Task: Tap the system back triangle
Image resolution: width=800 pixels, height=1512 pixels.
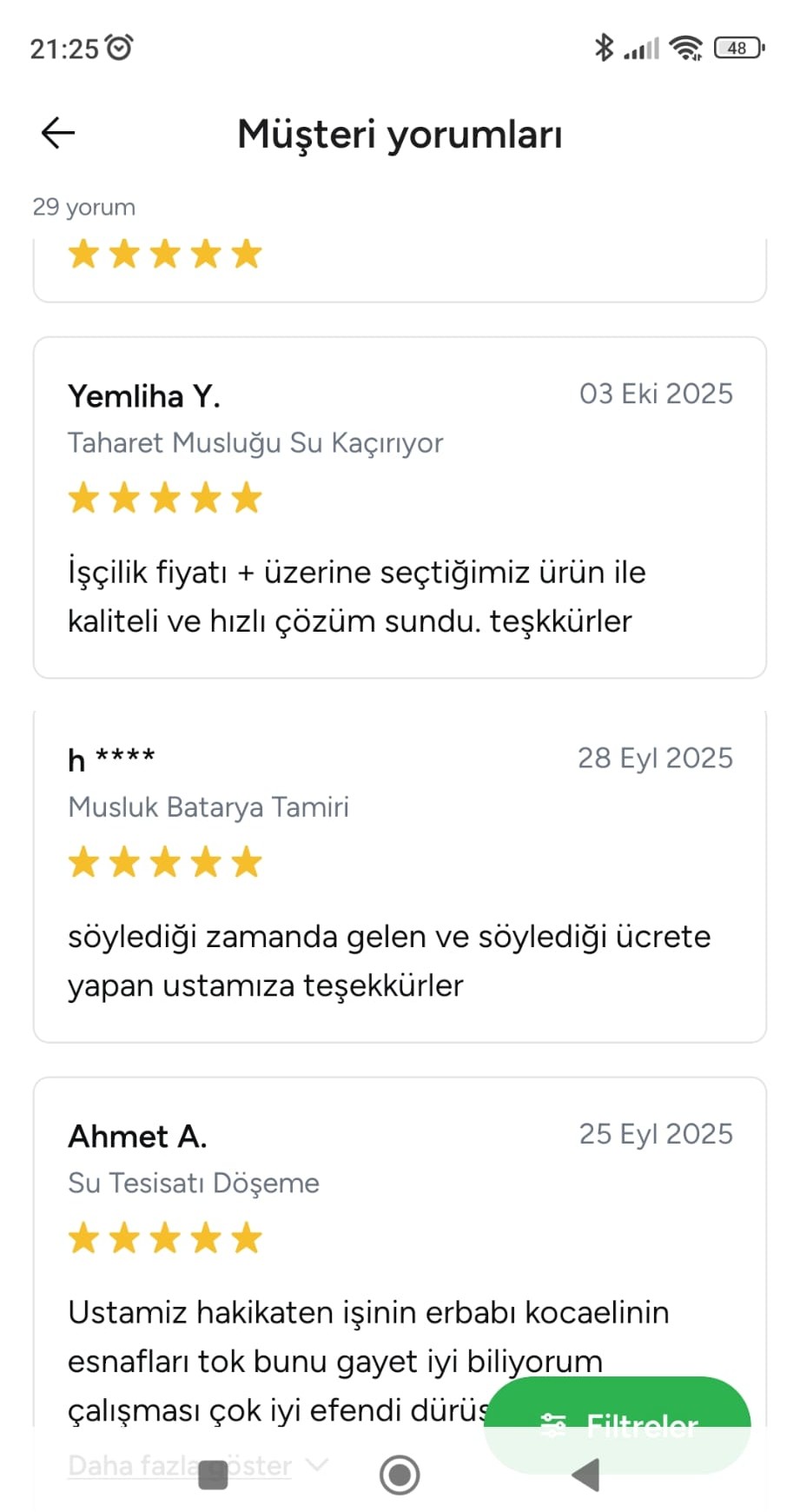Action: (x=586, y=1475)
